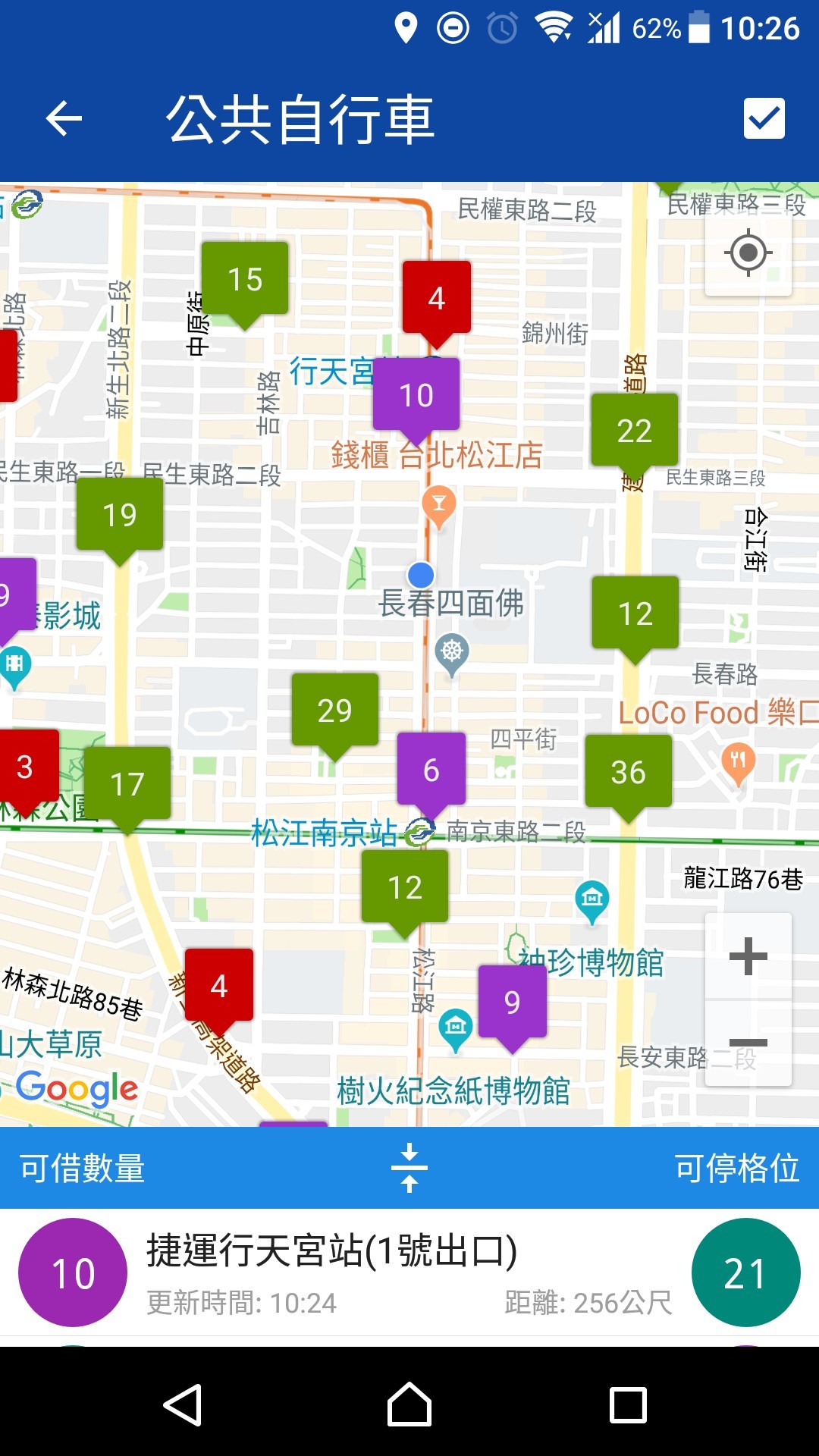Viewport: 819px width, 1456px height.
Task: Zoom out on the map
Action: click(x=748, y=1043)
